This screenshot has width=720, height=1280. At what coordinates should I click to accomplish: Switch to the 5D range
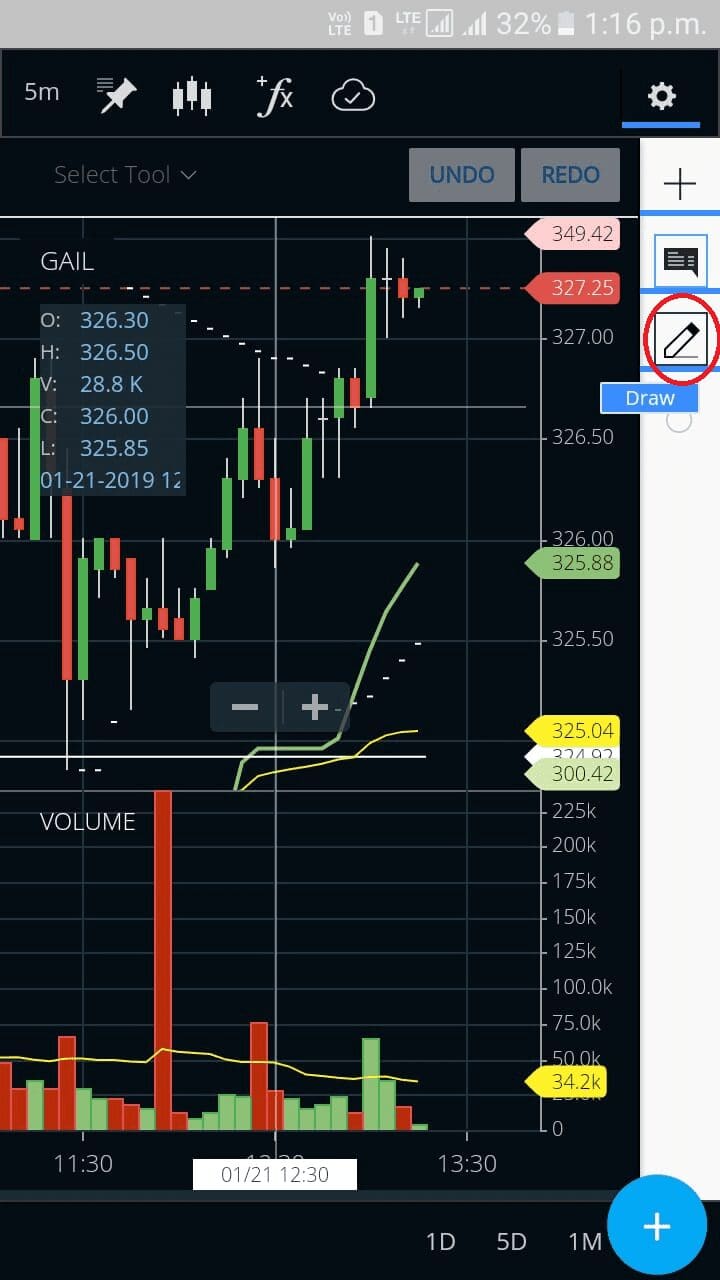click(x=511, y=1242)
